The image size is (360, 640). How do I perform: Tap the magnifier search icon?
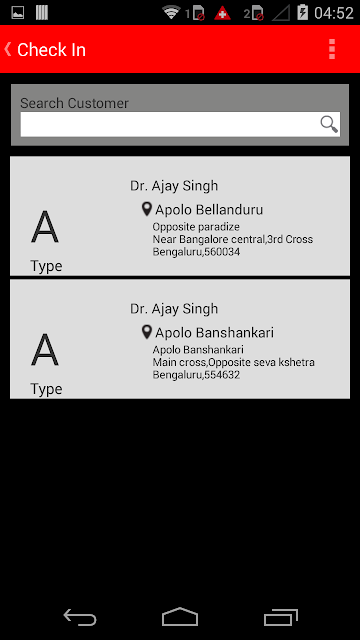point(329,124)
